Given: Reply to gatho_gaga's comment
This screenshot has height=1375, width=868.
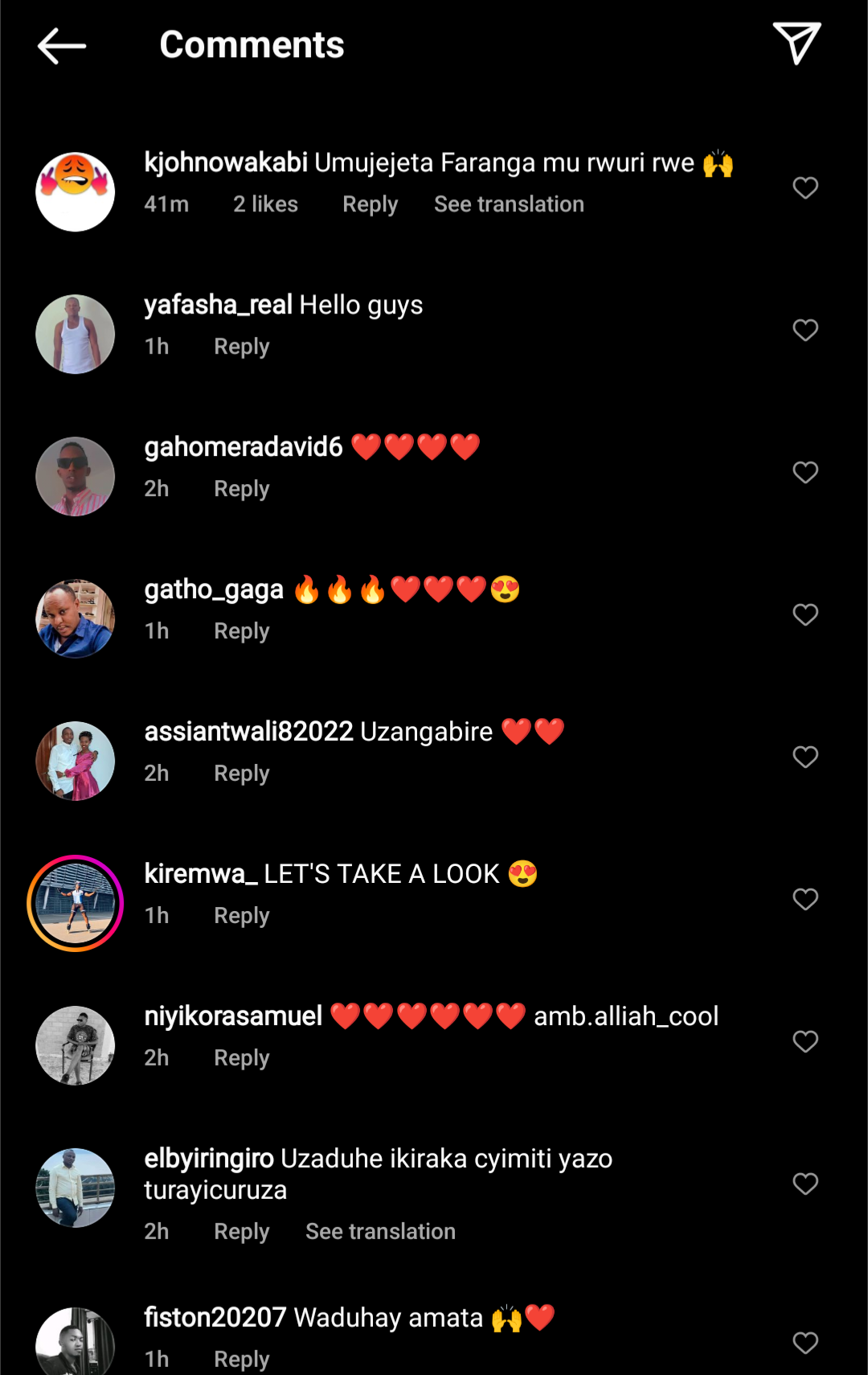Looking at the screenshot, I should click(241, 631).
